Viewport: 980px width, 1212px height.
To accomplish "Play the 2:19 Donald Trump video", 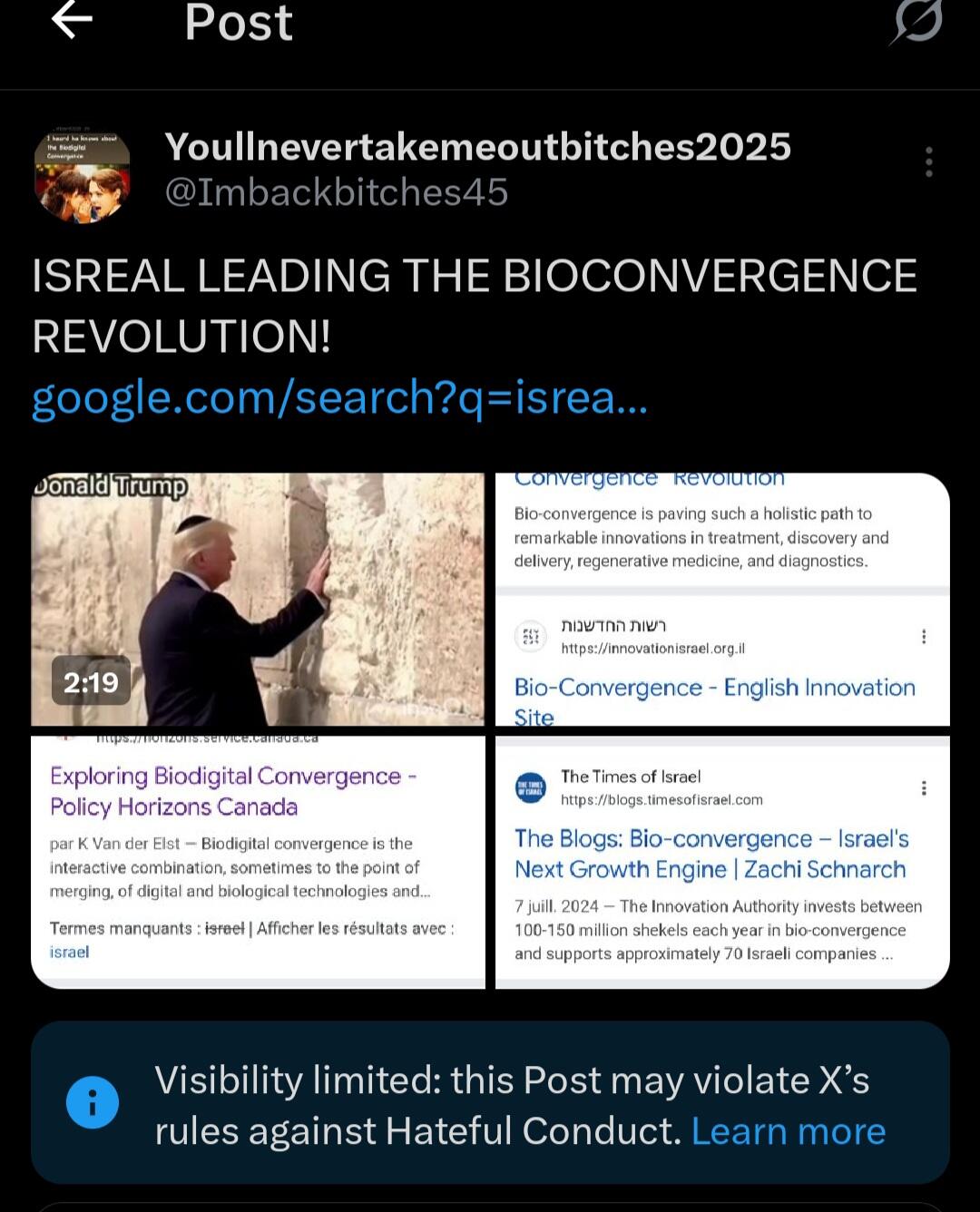I will pos(258,599).
